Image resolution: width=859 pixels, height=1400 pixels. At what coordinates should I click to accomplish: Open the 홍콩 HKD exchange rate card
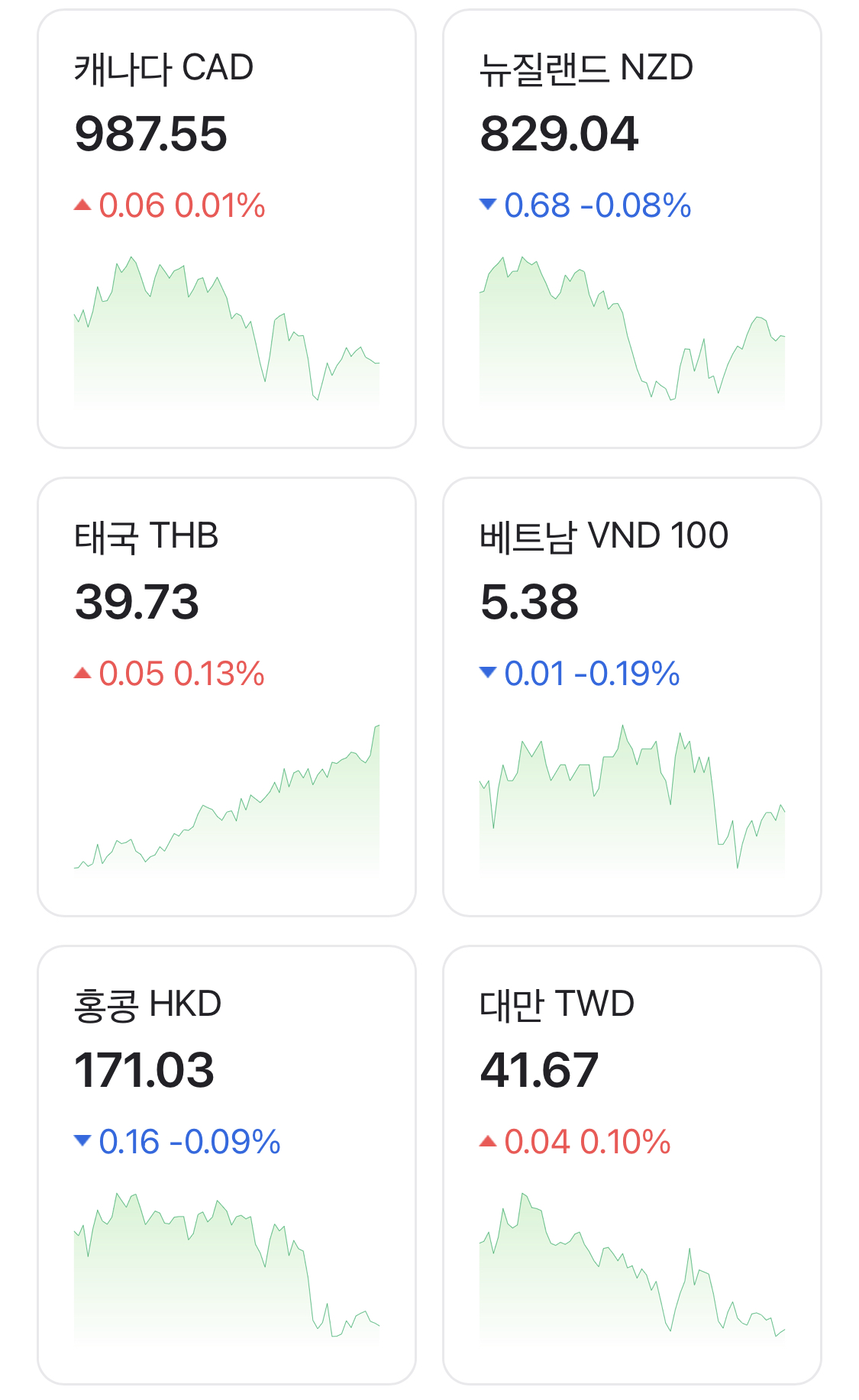coord(227,1166)
